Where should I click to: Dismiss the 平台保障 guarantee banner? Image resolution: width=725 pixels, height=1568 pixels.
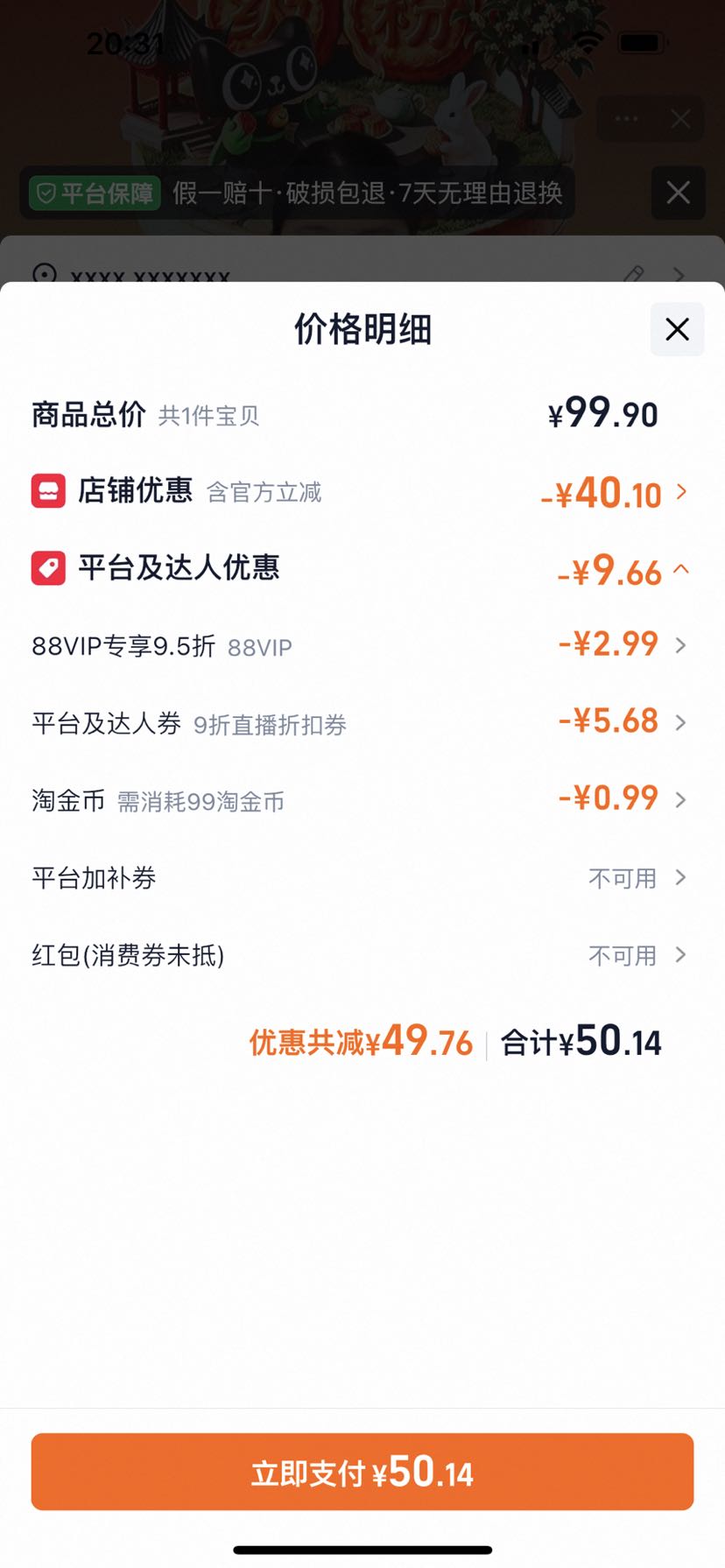(x=679, y=193)
